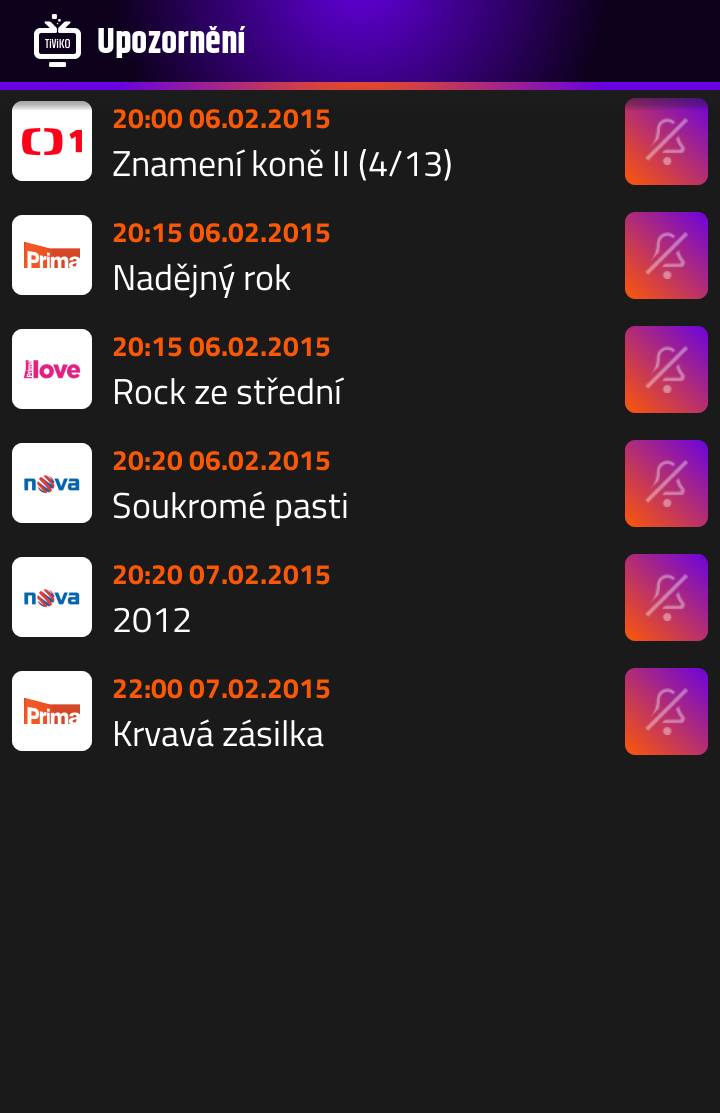Screen dimensions: 720x1113
Task: Select the Znamení koně II (4/13) entry
Action: click(x=283, y=164)
